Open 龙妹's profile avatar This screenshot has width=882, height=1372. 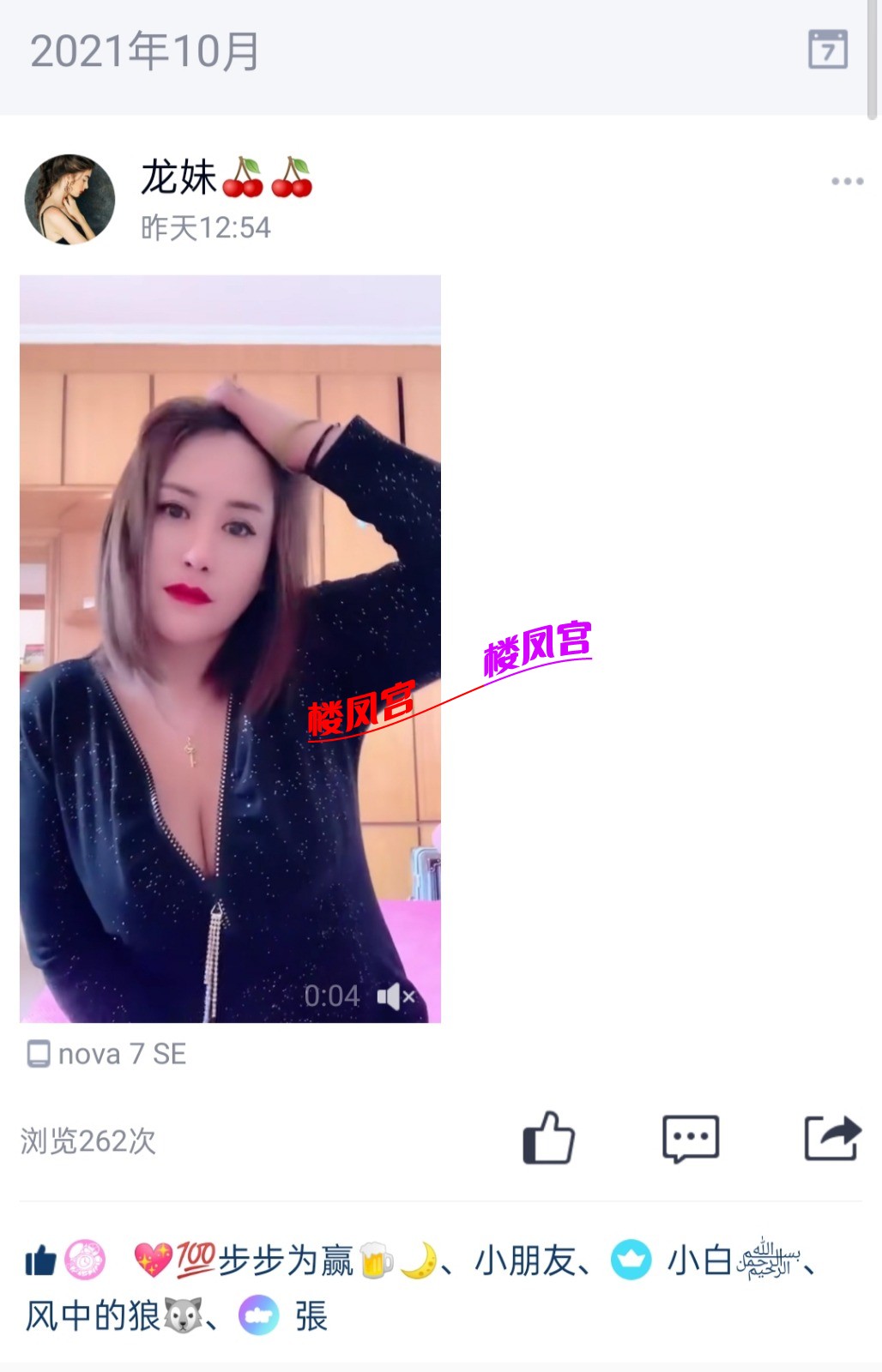tap(69, 199)
